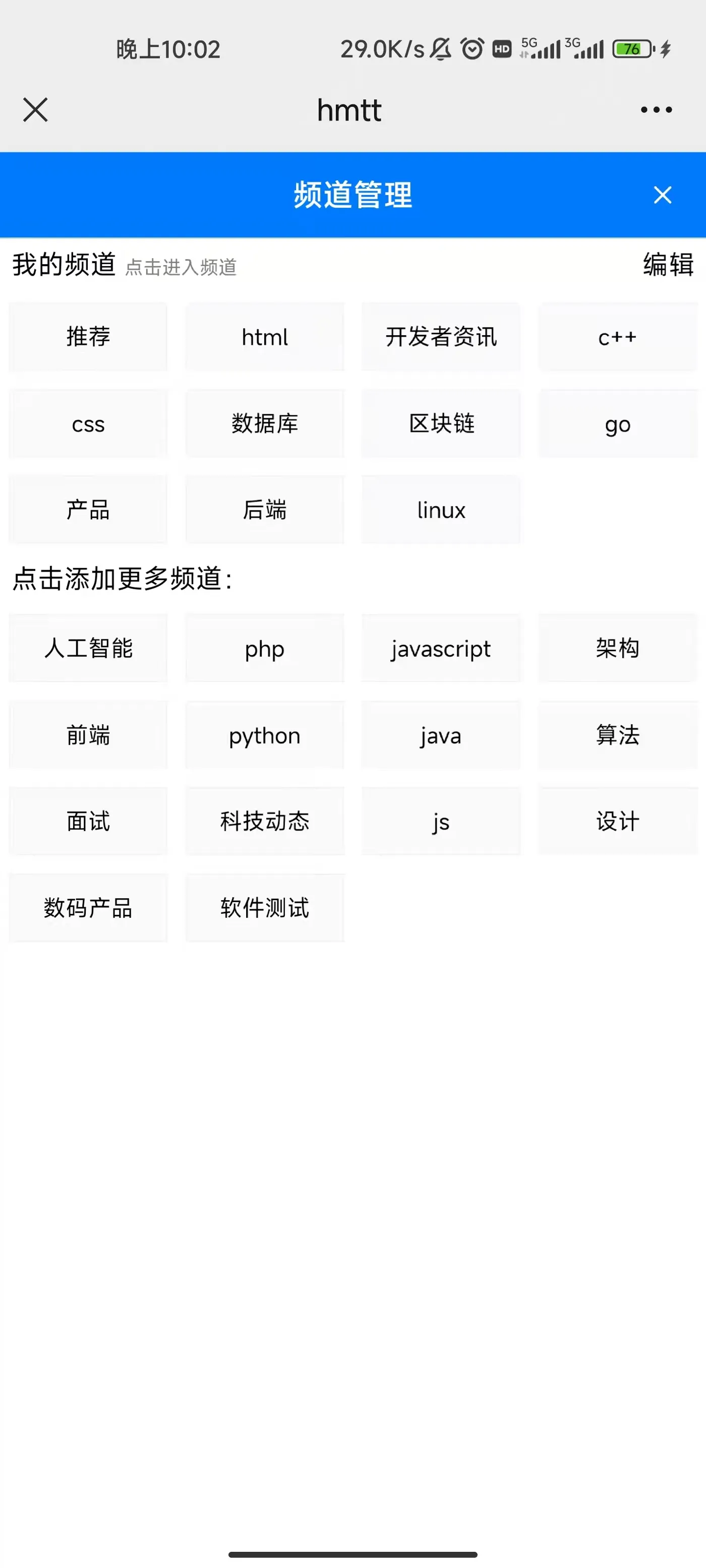
Task: Add the 人工智能 channel
Action: click(x=88, y=648)
